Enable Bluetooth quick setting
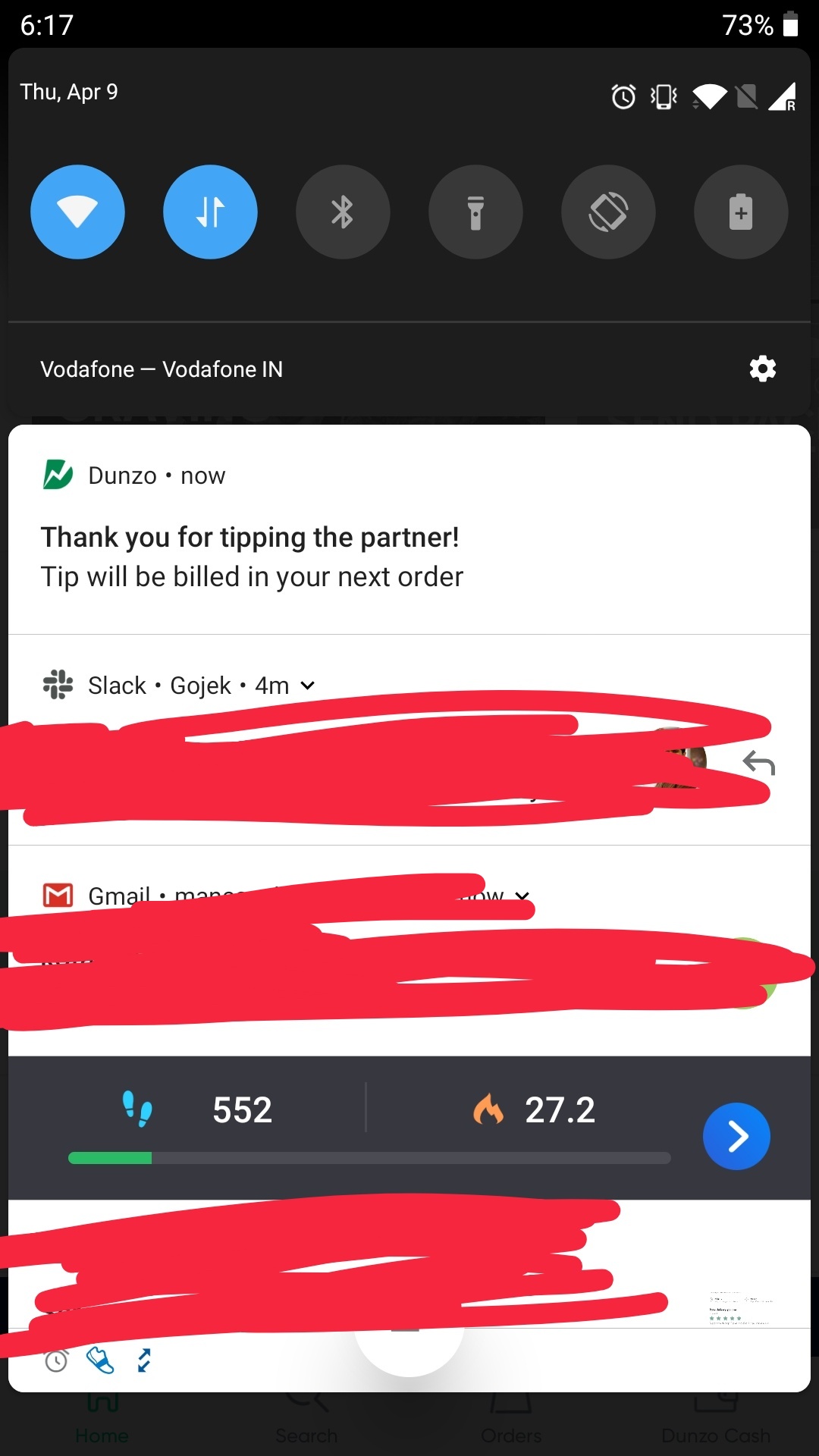Screen dimensions: 819x1456 coord(343,212)
